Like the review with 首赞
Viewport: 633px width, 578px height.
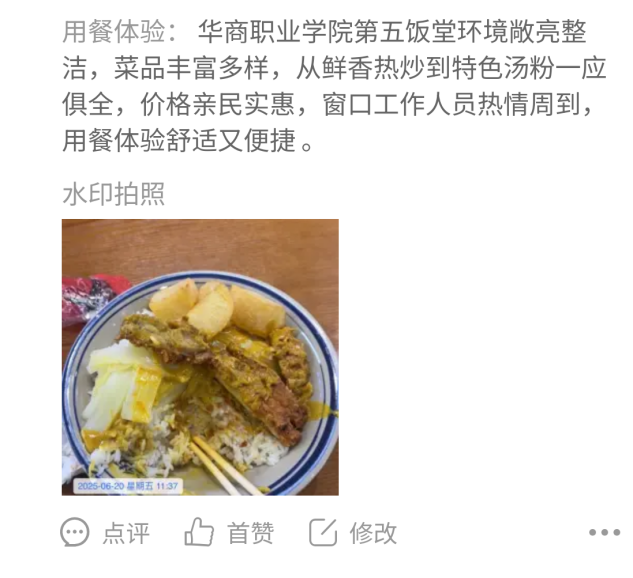click(230, 533)
